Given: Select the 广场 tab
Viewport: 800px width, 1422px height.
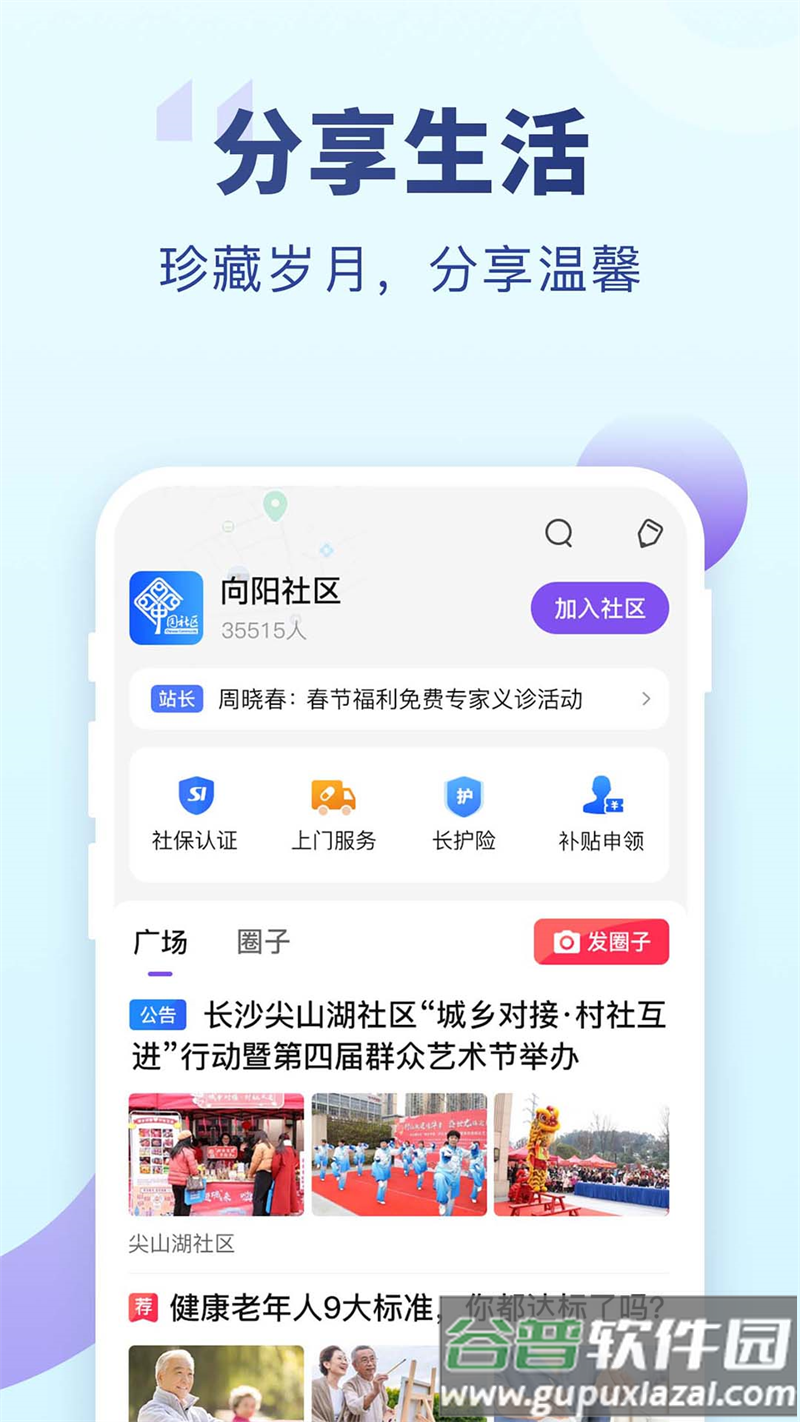Looking at the screenshot, I should [x=163, y=941].
